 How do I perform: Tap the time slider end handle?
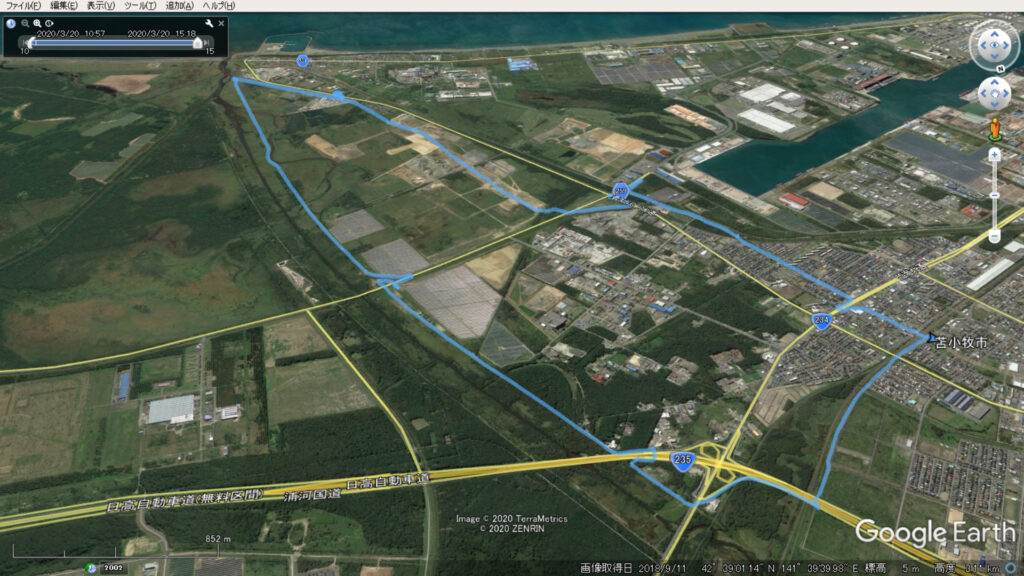(x=198, y=42)
